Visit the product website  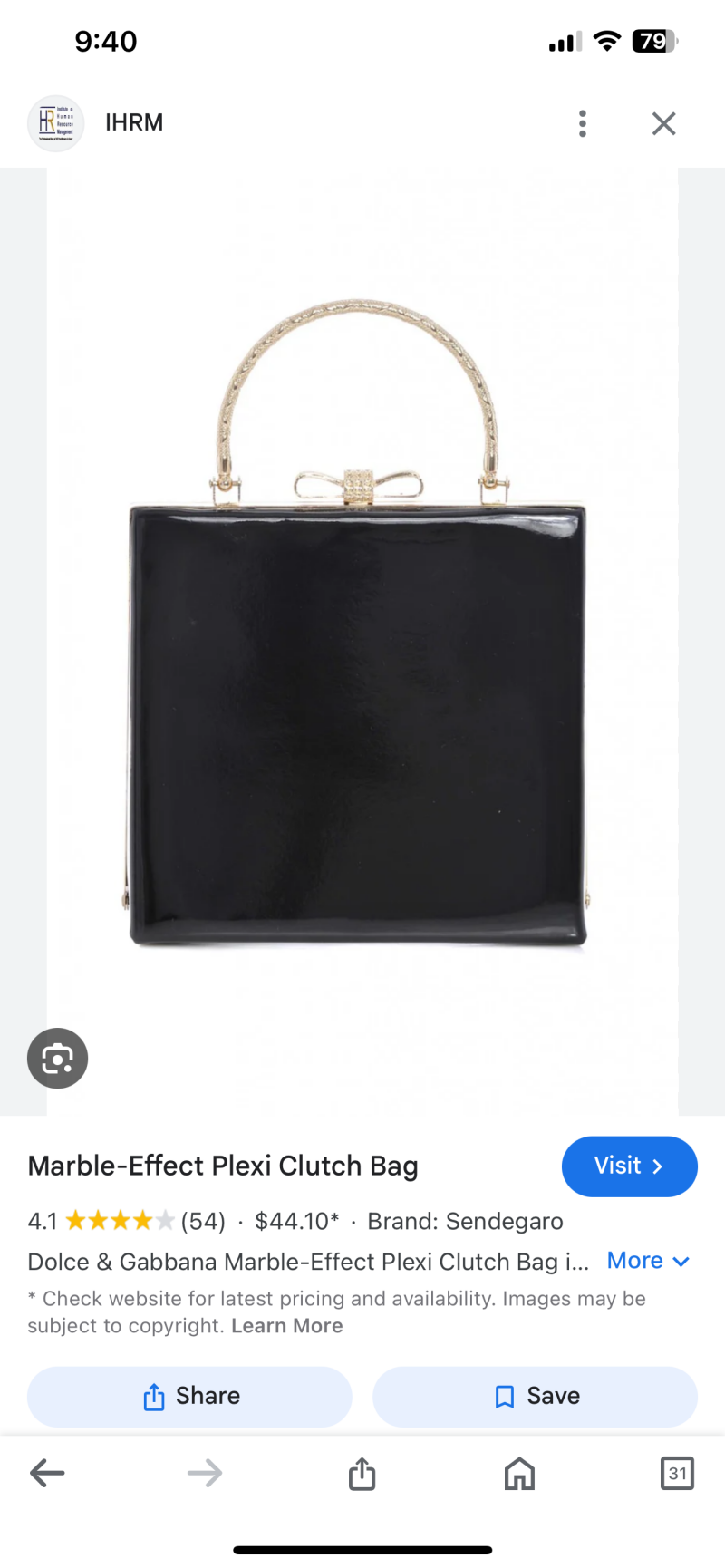(629, 1166)
